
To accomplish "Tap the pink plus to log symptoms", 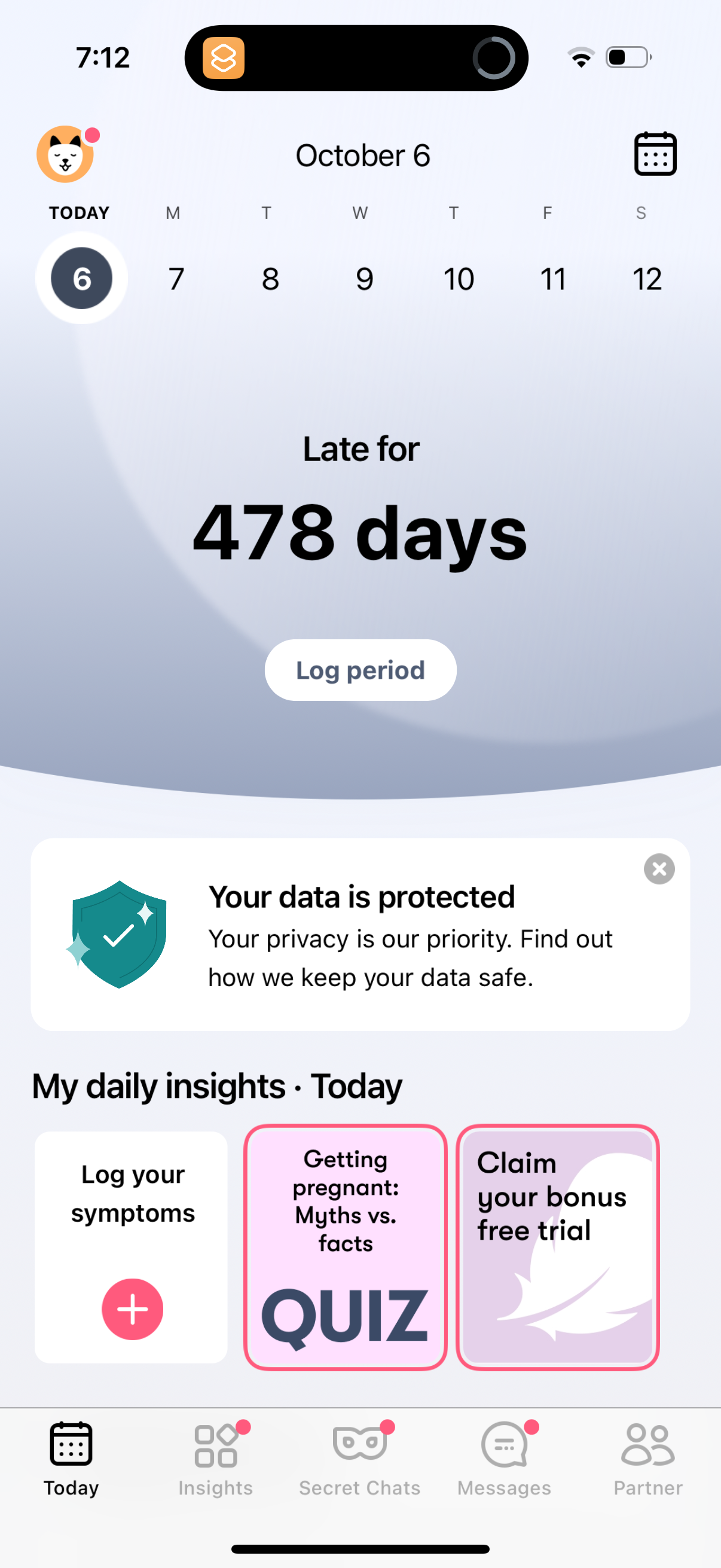I will pyautogui.click(x=132, y=1310).
